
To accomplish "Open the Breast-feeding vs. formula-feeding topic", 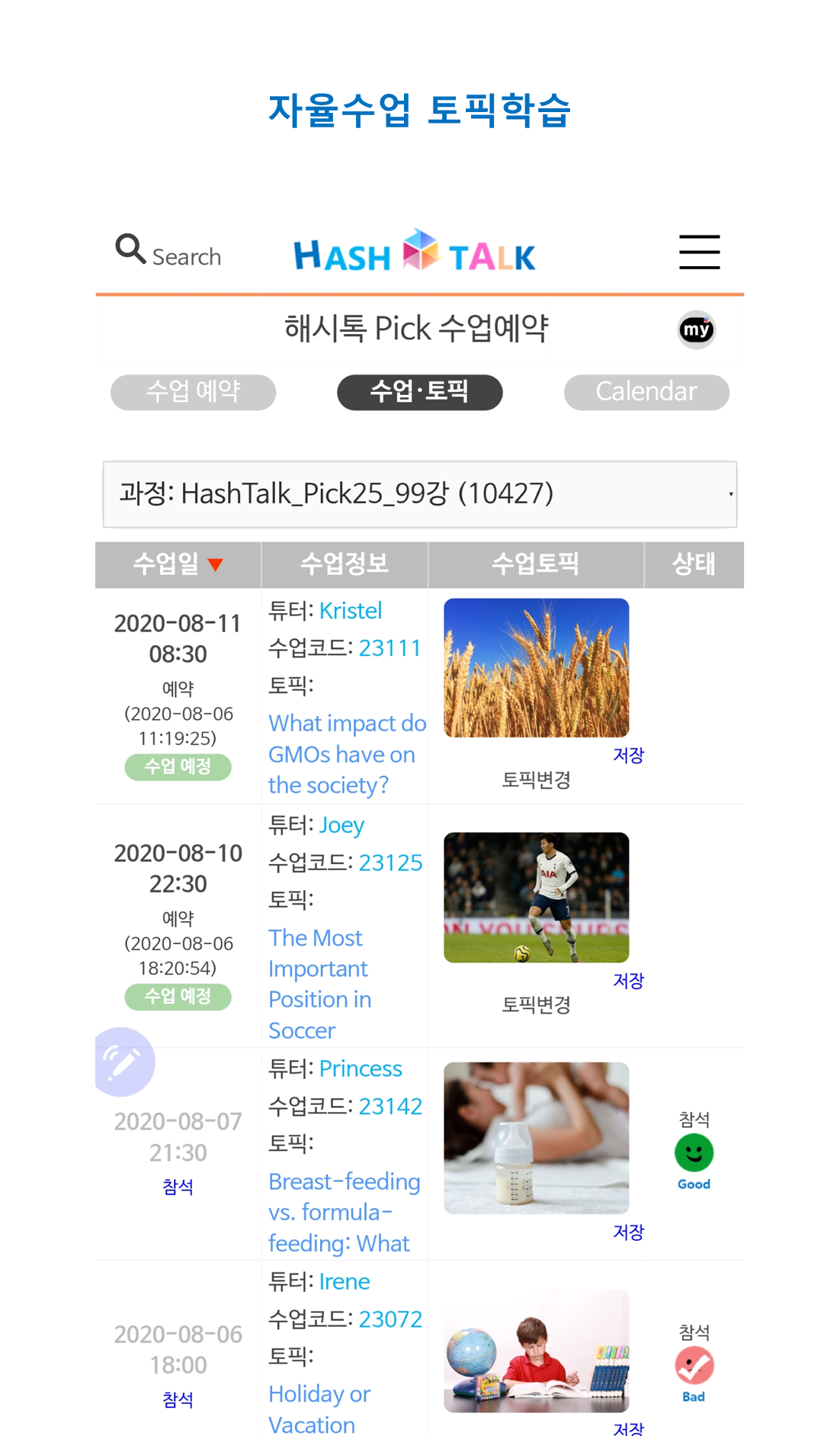I will (x=345, y=1213).
